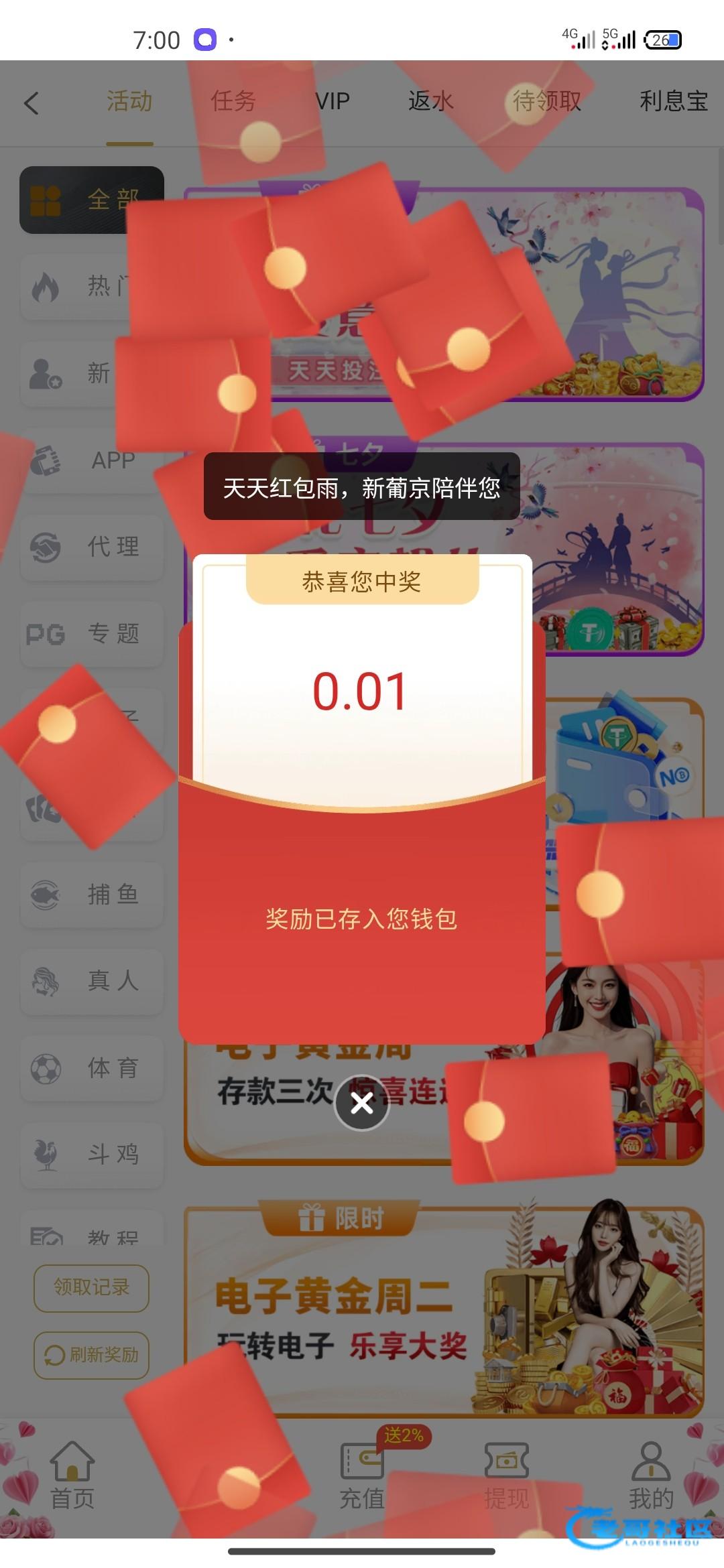Switch to the 待领取 tab

[x=546, y=101]
